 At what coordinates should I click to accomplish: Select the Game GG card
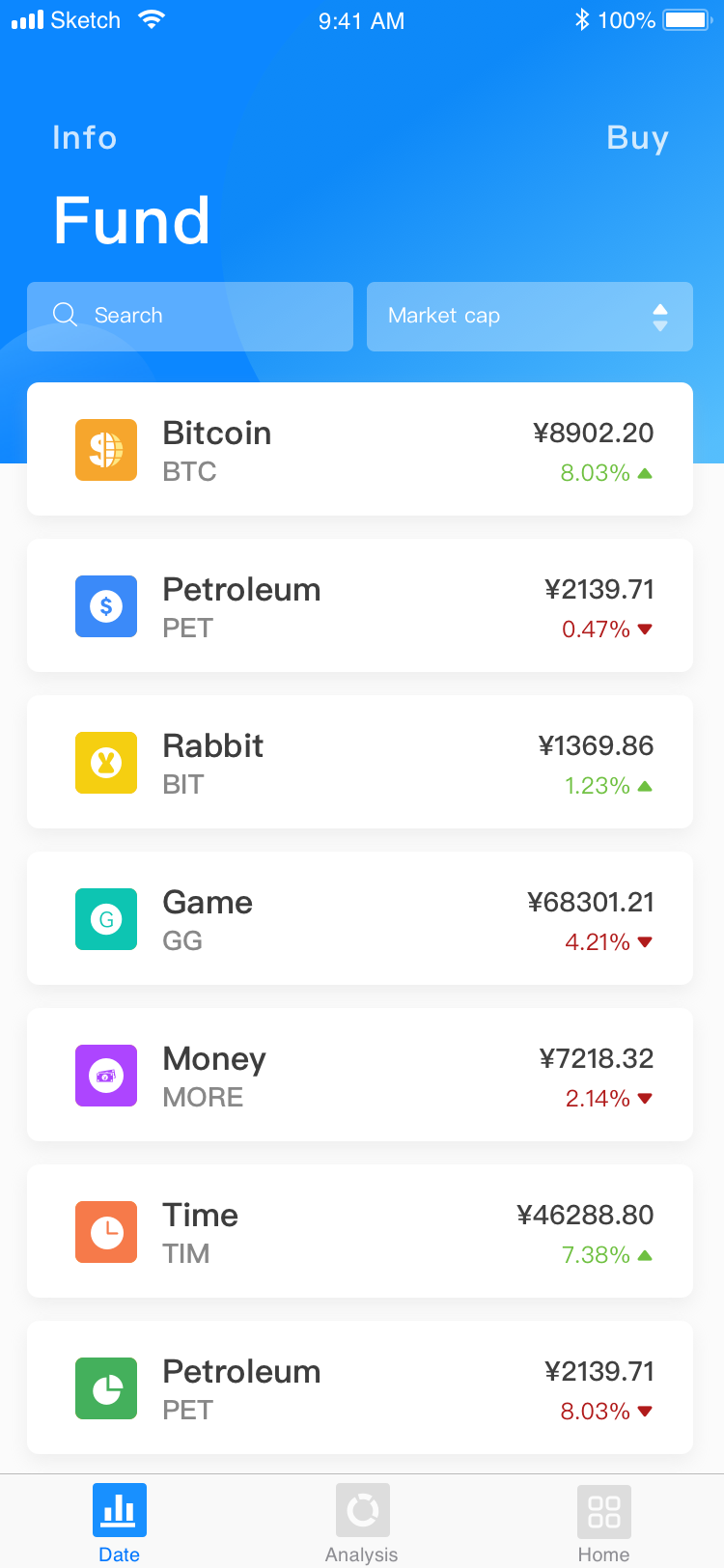[360, 918]
